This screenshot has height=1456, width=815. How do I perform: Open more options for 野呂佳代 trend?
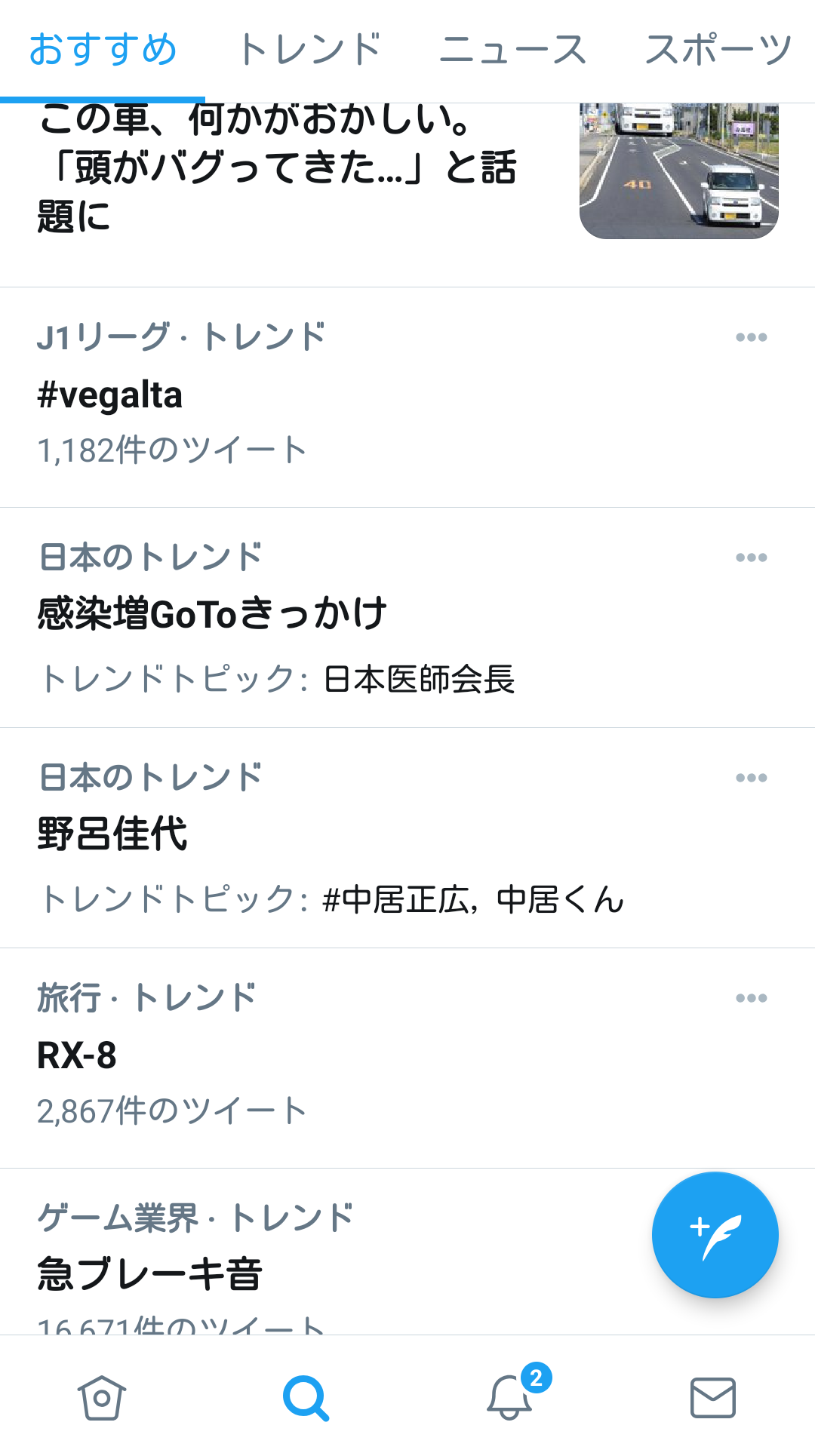click(751, 778)
